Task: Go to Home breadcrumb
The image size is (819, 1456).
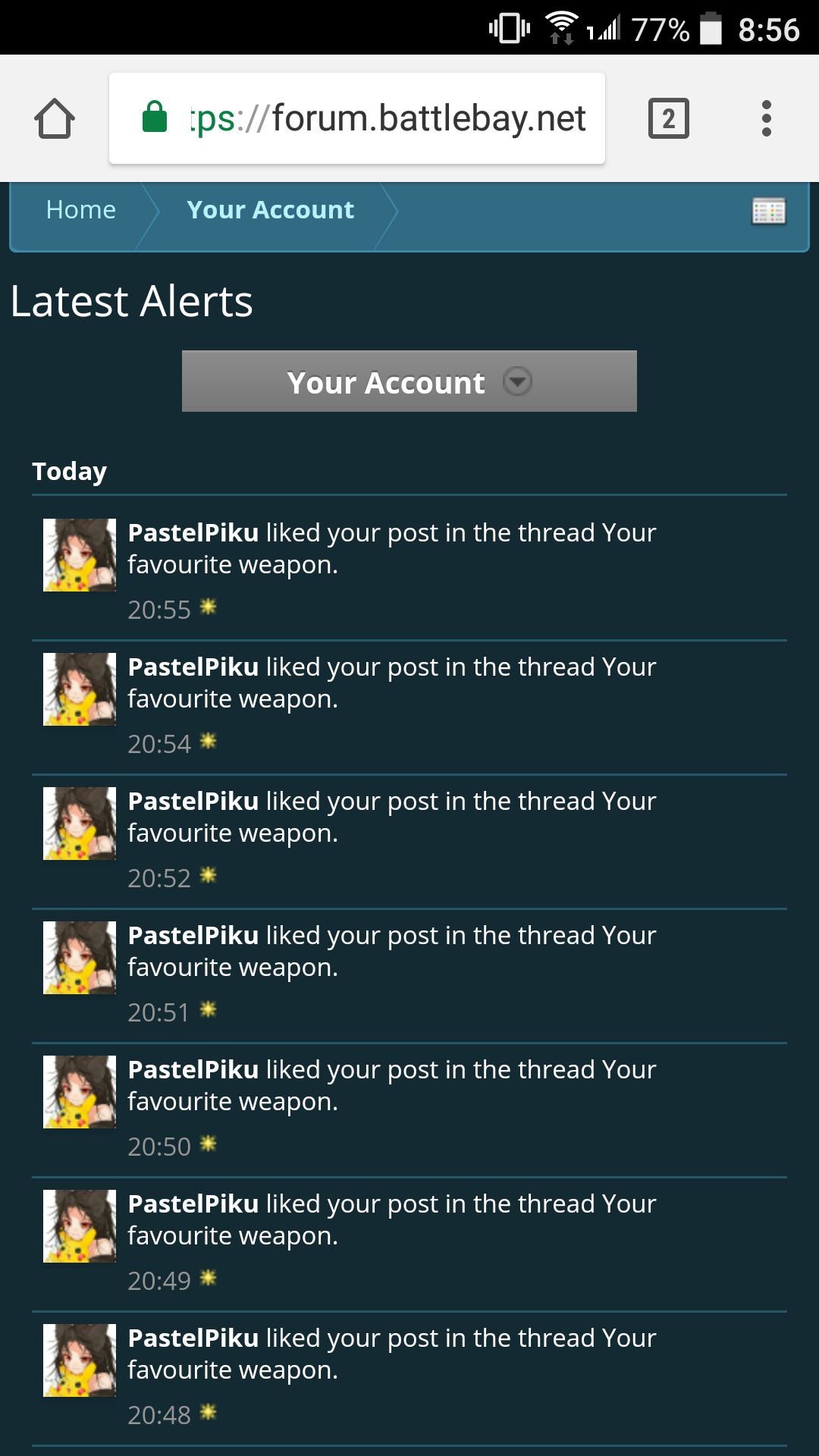Action: (80, 209)
